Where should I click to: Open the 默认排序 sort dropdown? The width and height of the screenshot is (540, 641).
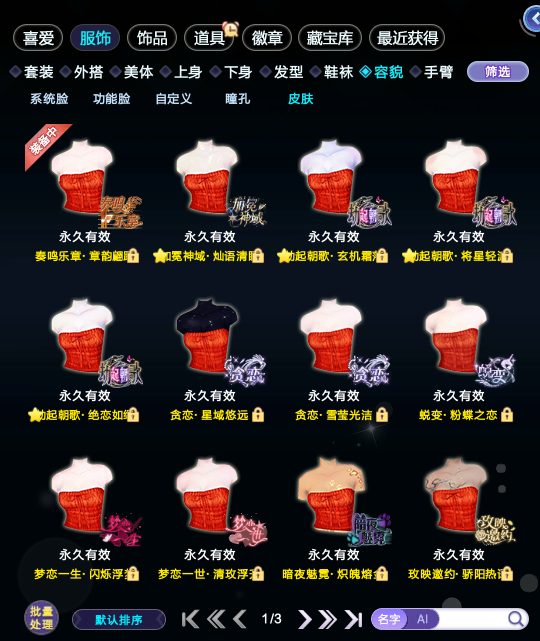(119, 620)
